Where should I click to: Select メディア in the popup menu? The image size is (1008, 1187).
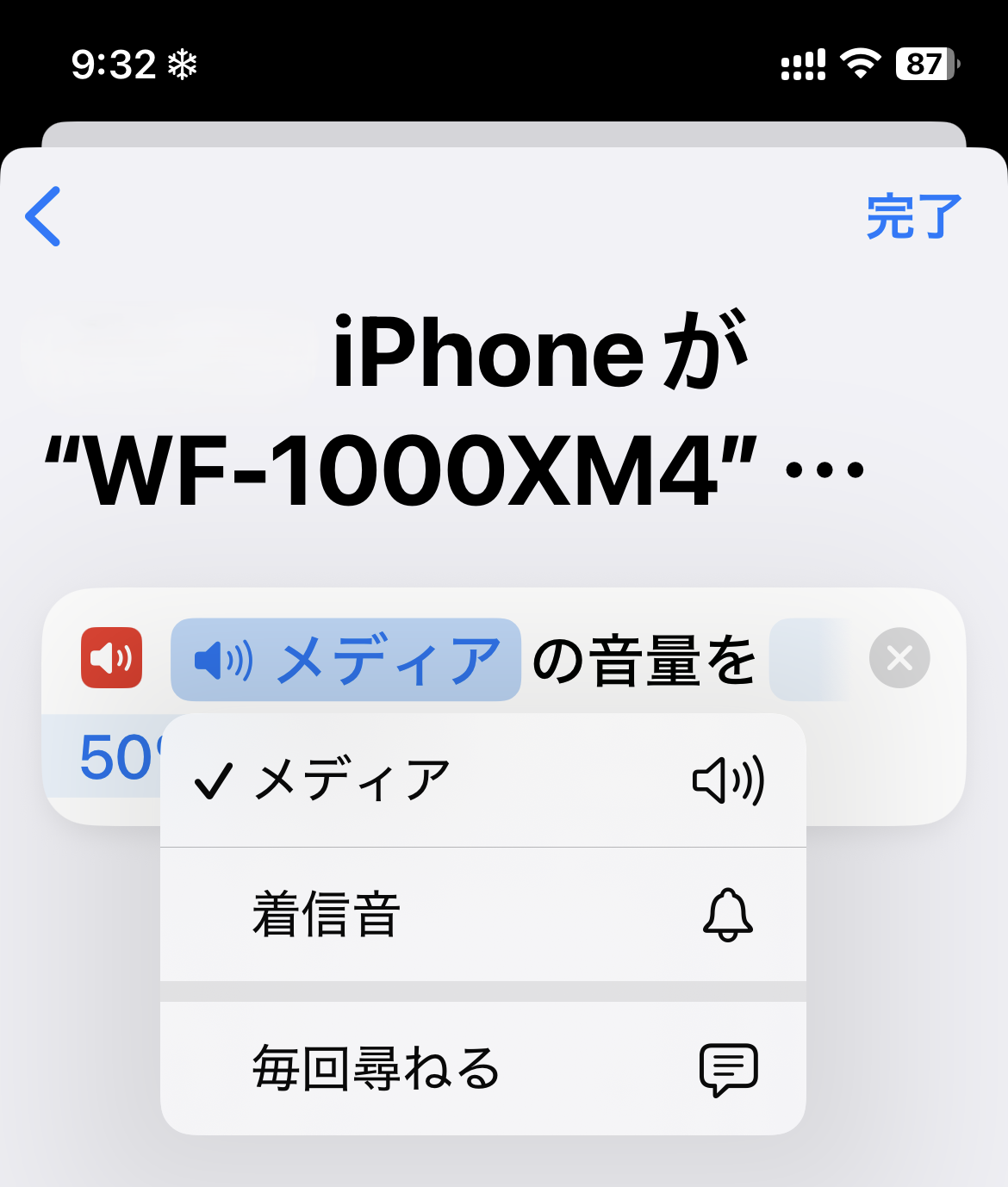[482, 780]
